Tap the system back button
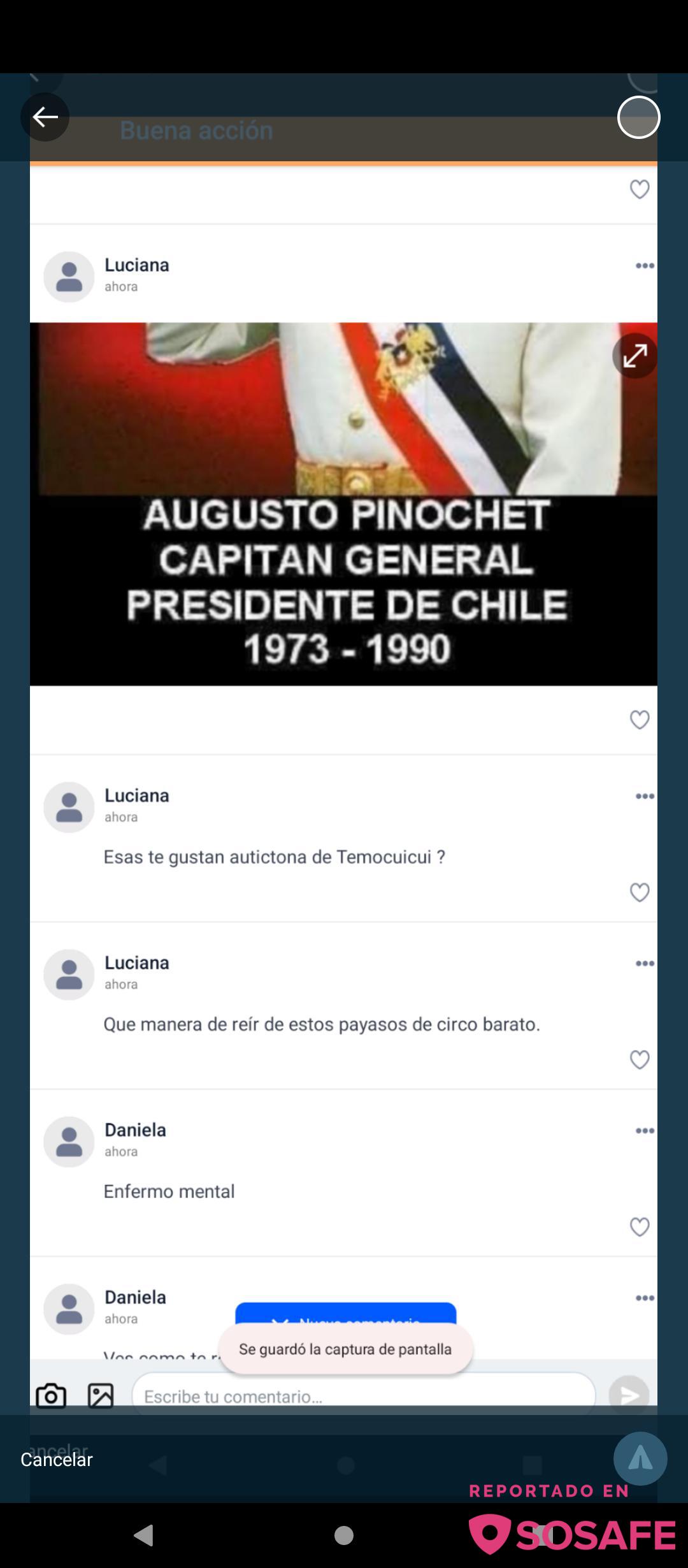Image resolution: width=688 pixels, height=1568 pixels. [144, 1535]
